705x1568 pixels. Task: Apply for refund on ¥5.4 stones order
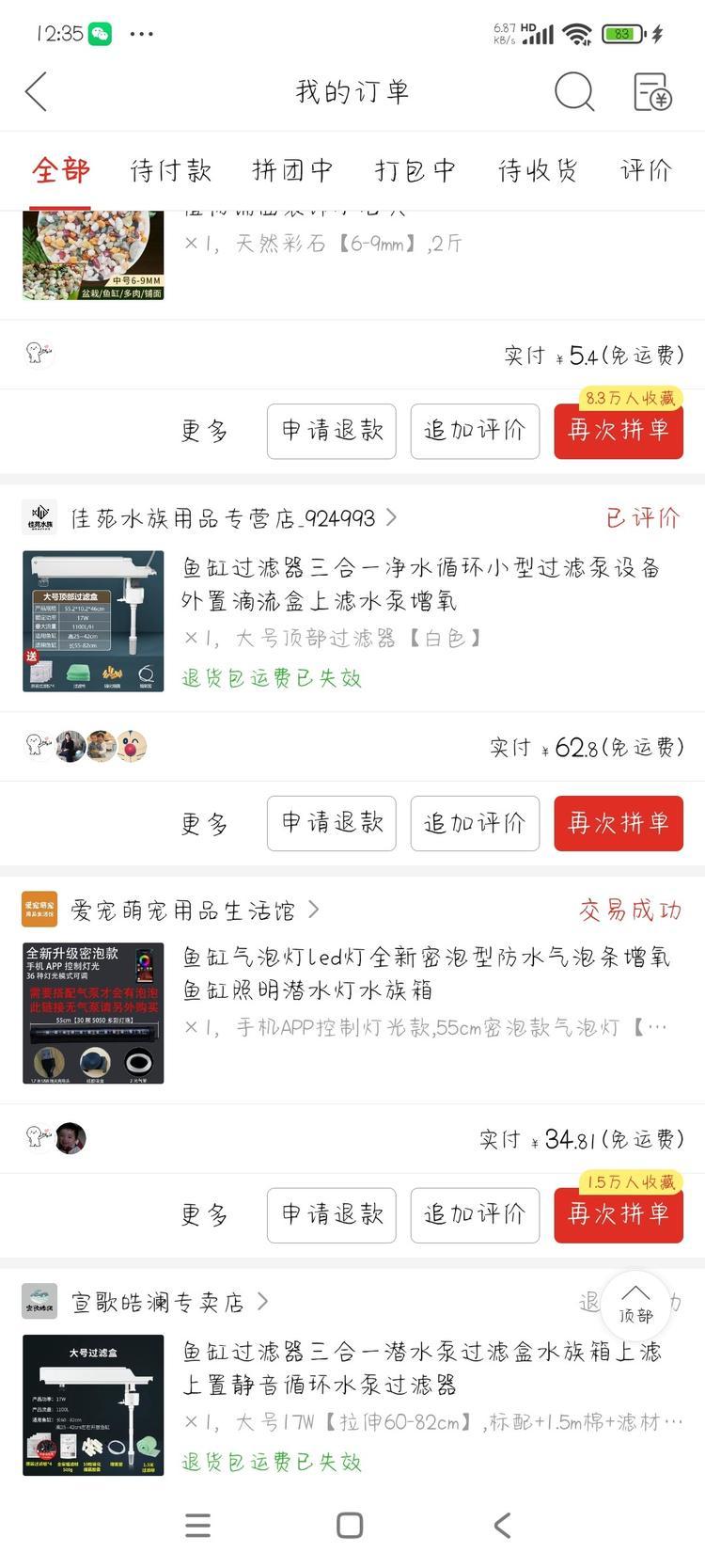tap(332, 432)
